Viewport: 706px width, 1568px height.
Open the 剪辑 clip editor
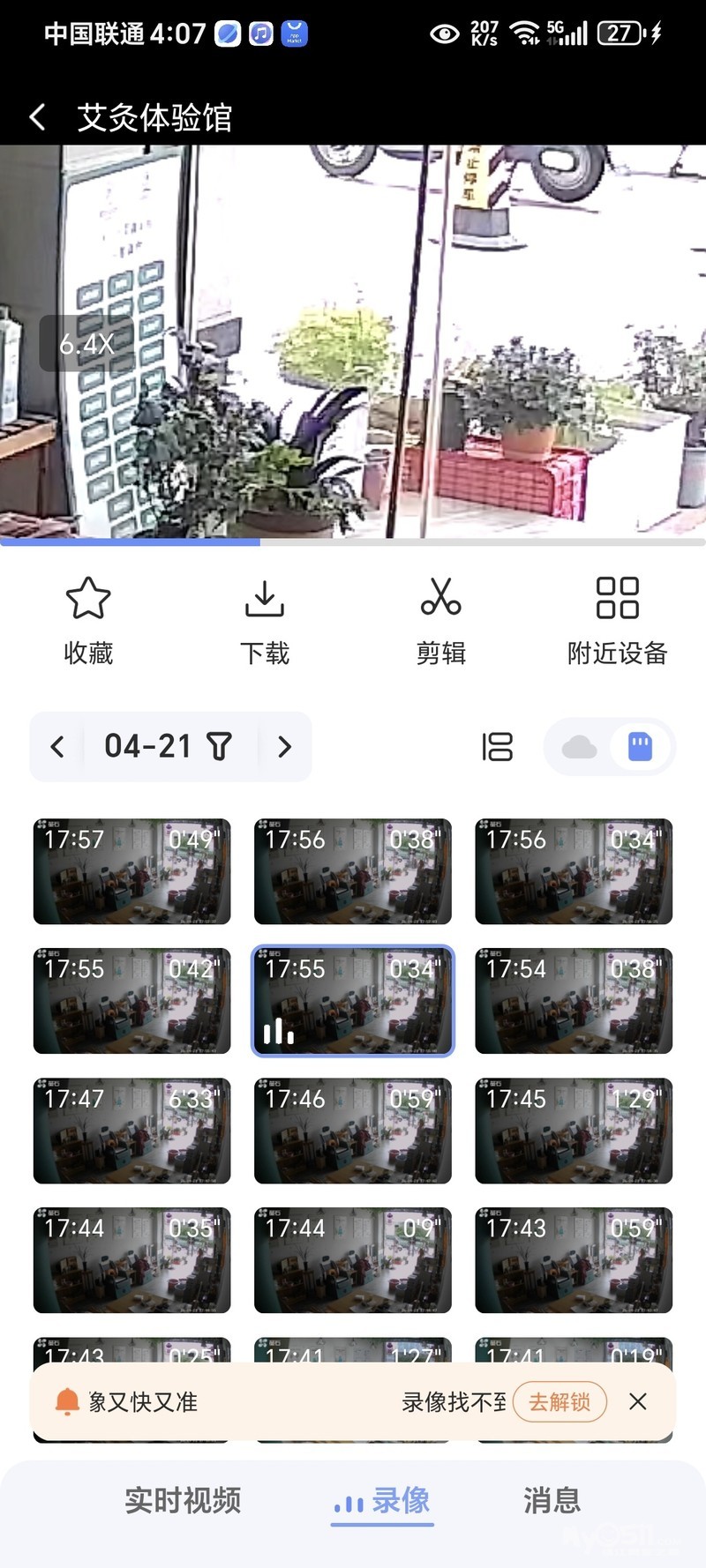tap(440, 619)
